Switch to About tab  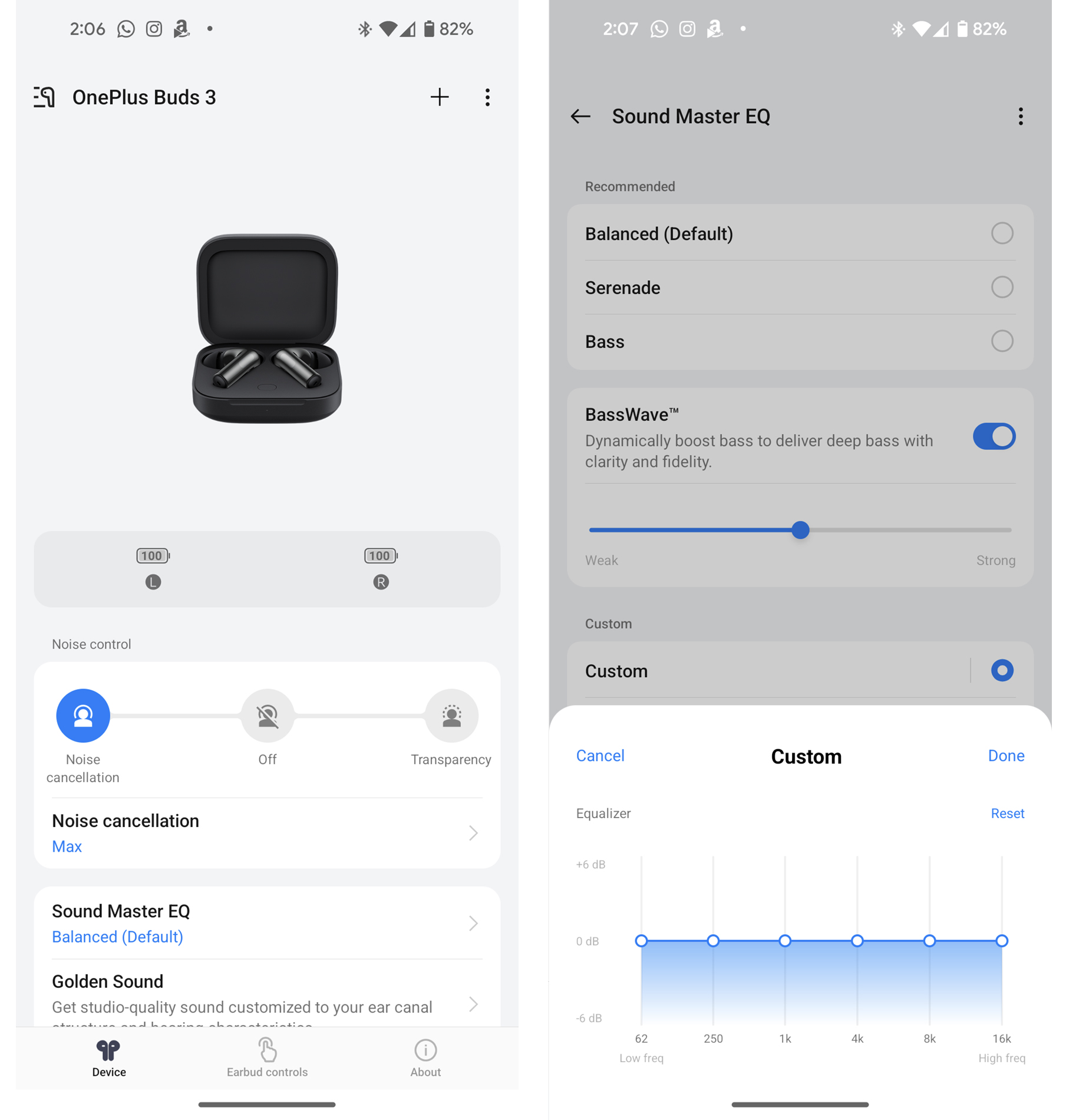click(x=425, y=1058)
